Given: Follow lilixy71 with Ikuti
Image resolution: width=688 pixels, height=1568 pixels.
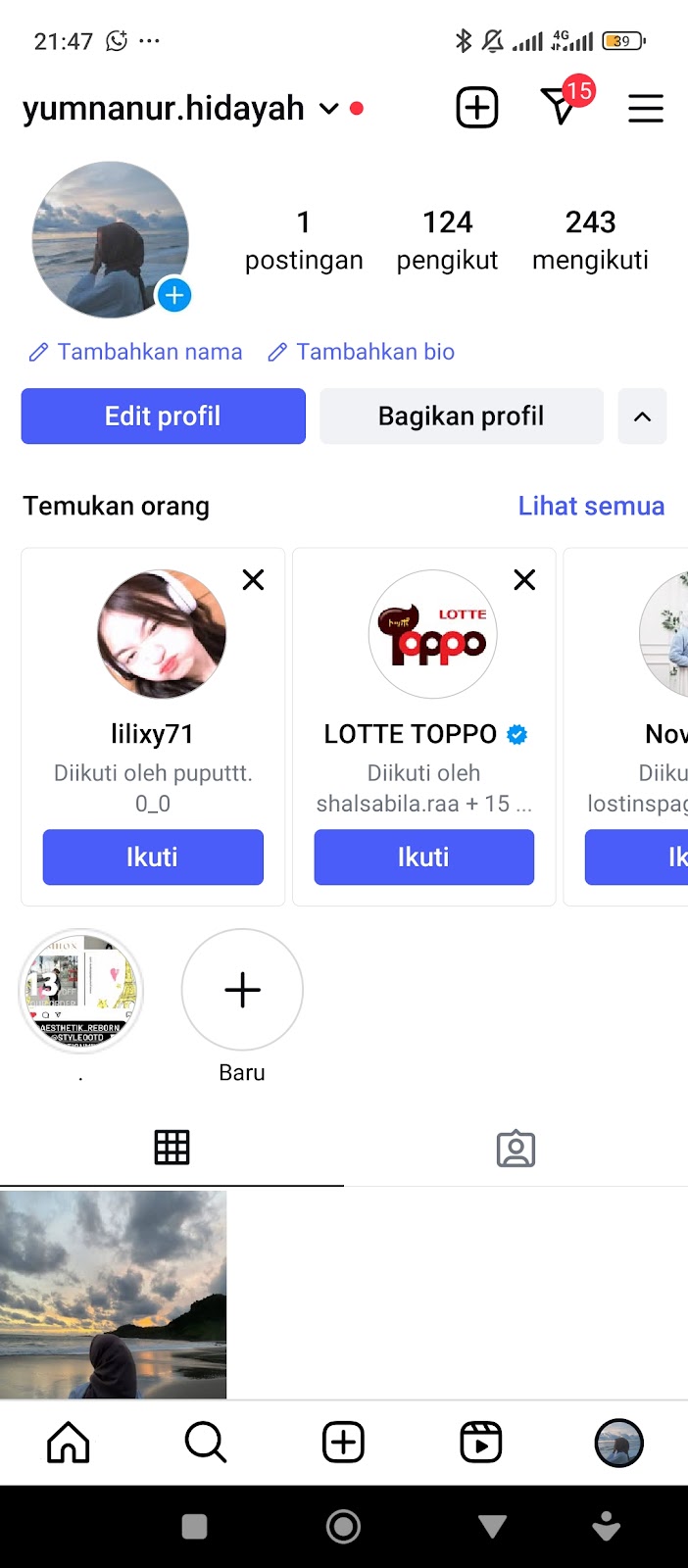Looking at the screenshot, I should (x=153, y=857).
